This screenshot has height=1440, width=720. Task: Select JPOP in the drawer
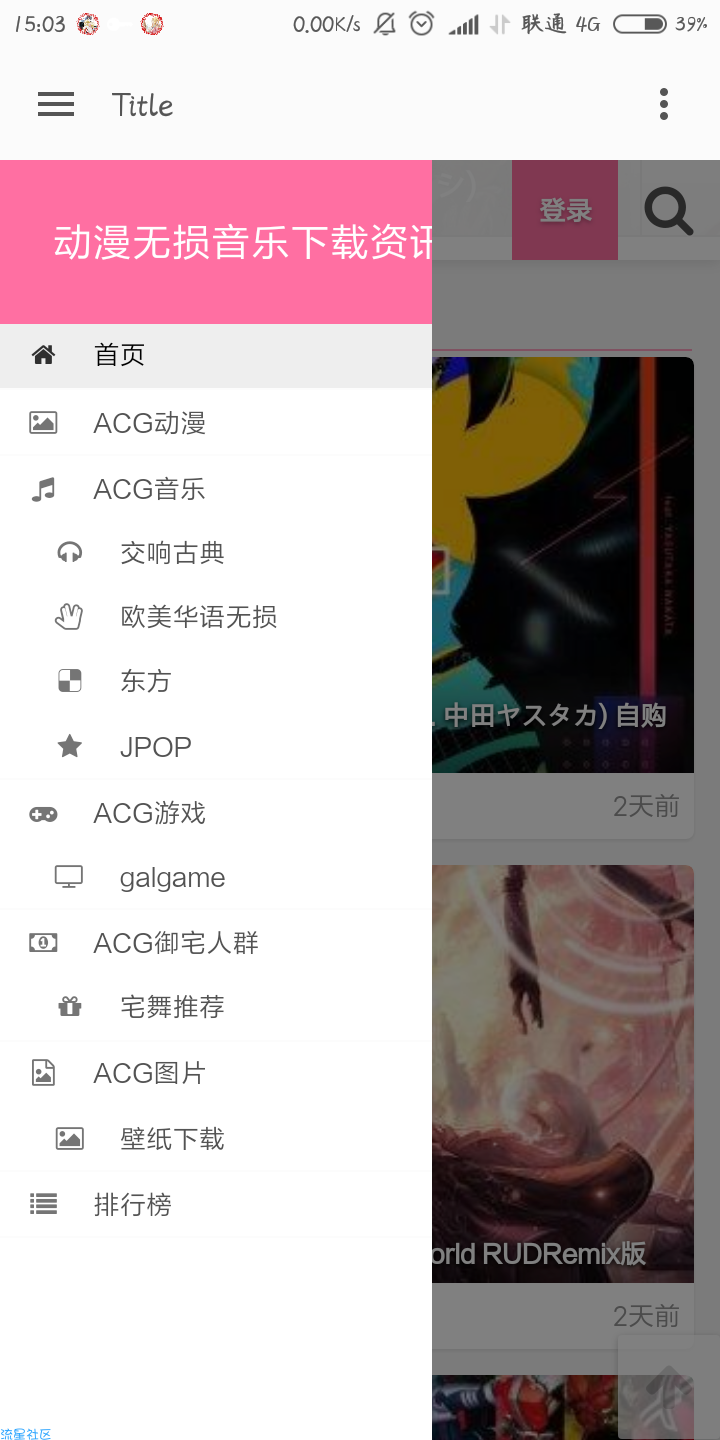[x=155, y=747]
